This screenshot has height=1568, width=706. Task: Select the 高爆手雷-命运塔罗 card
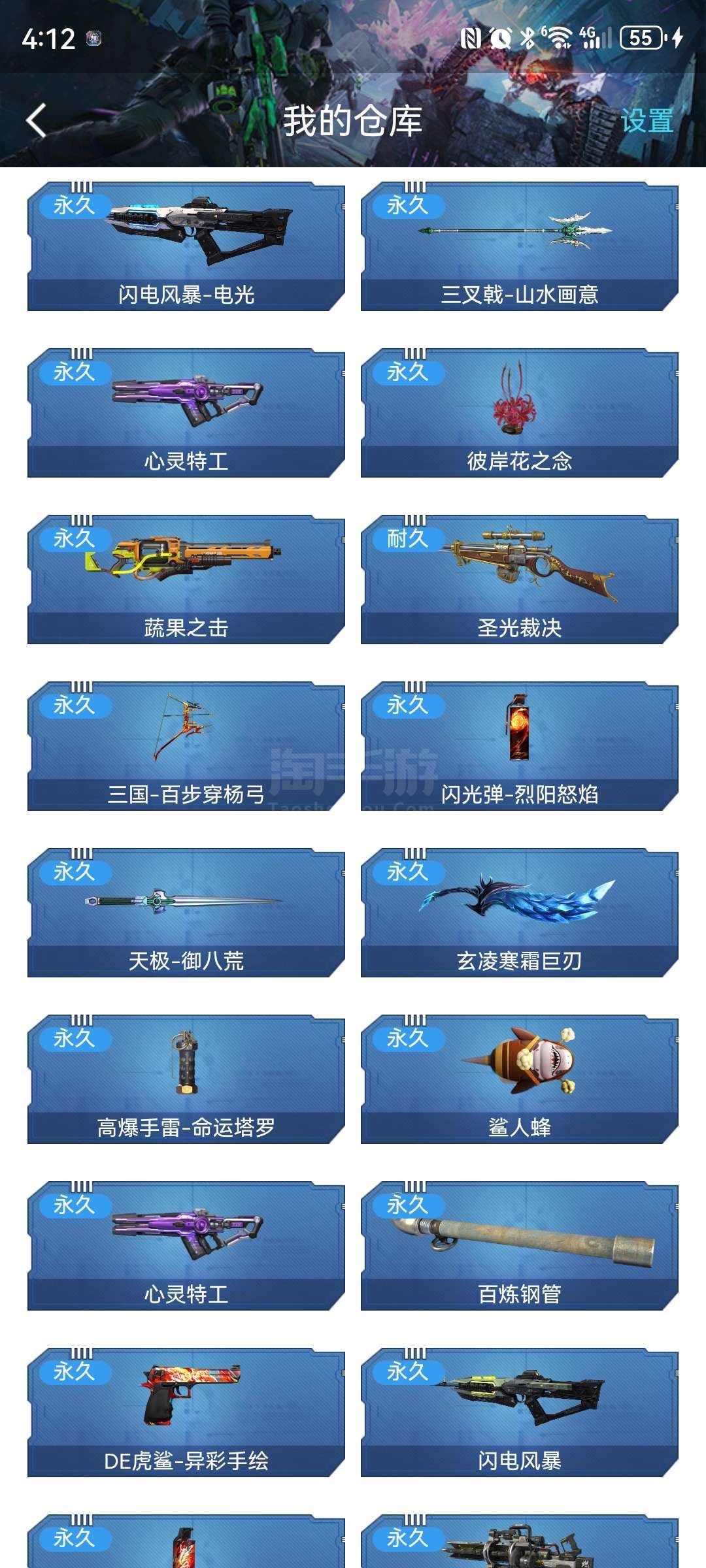click(186, 1080)
